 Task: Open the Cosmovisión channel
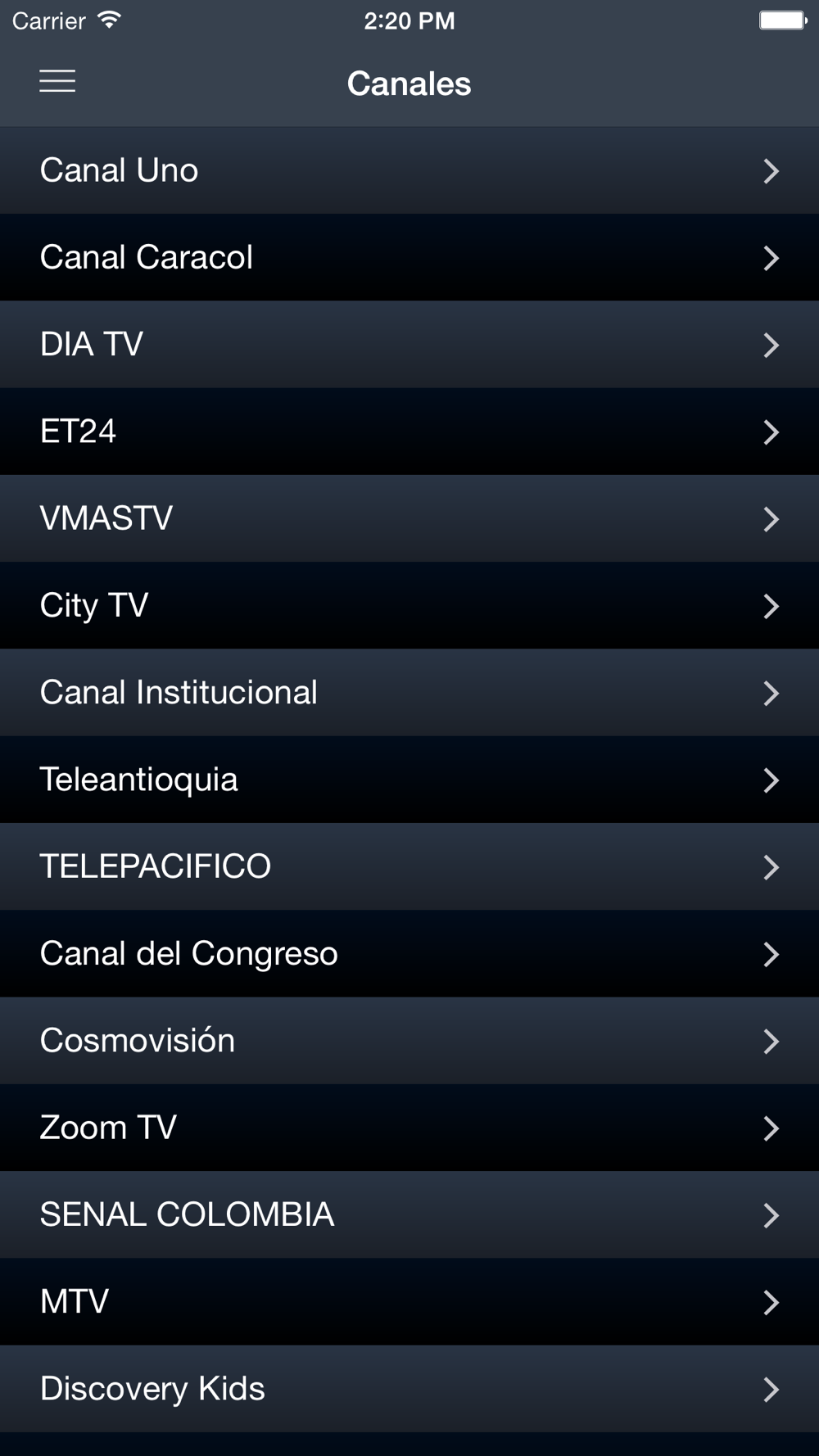tap(409, 1041)
